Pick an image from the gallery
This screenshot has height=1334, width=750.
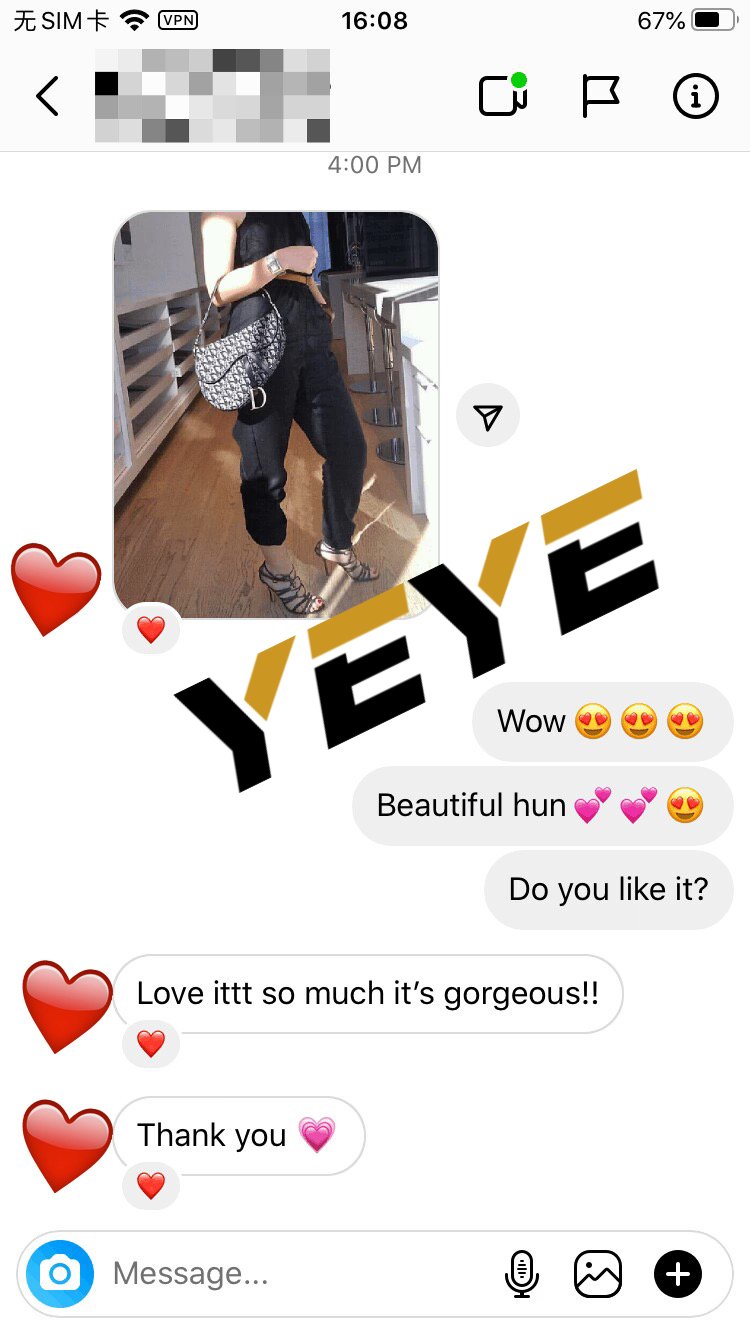[598, 1274]
